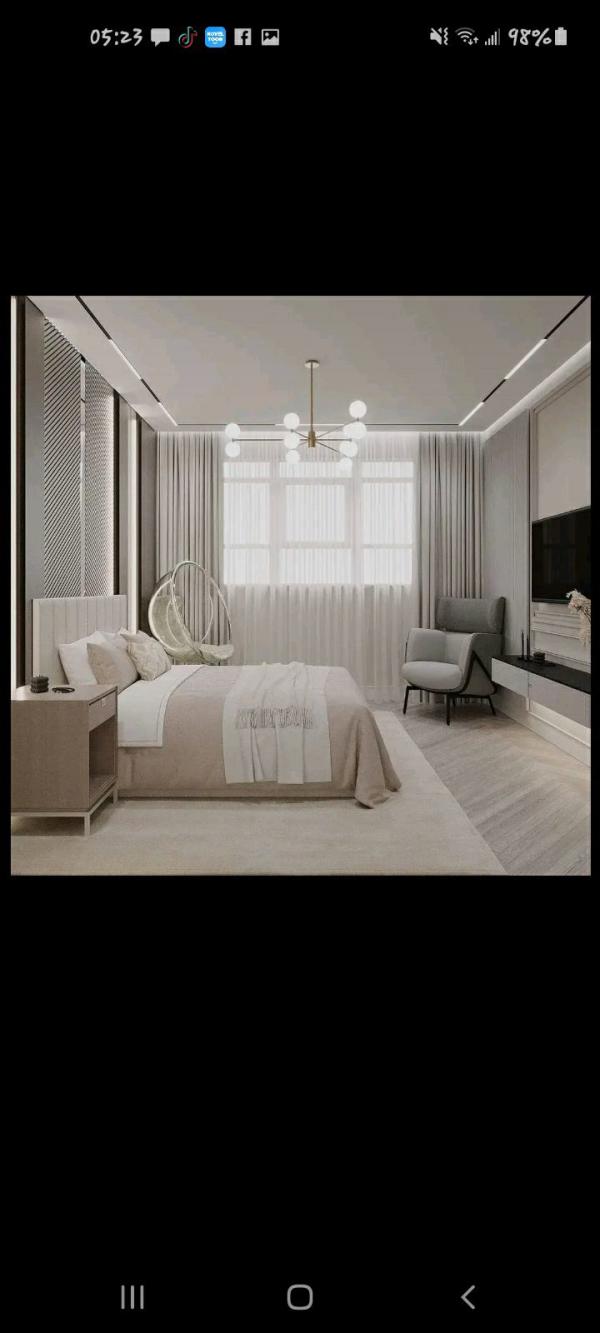Open the recent apps view
This screenshot has height=1333, width=600.
(x=132, y=1297)
